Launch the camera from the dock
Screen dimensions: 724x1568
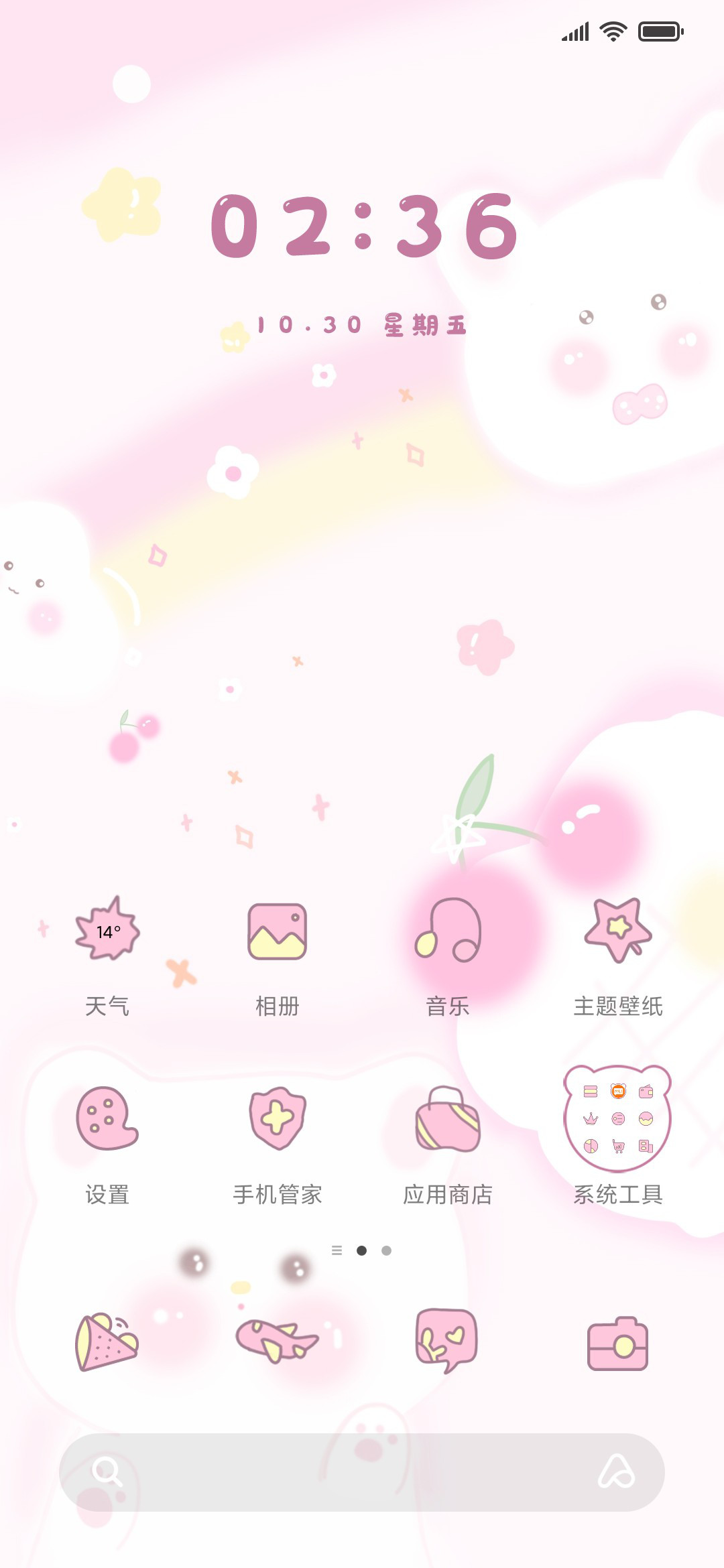tap(617, 1344)
